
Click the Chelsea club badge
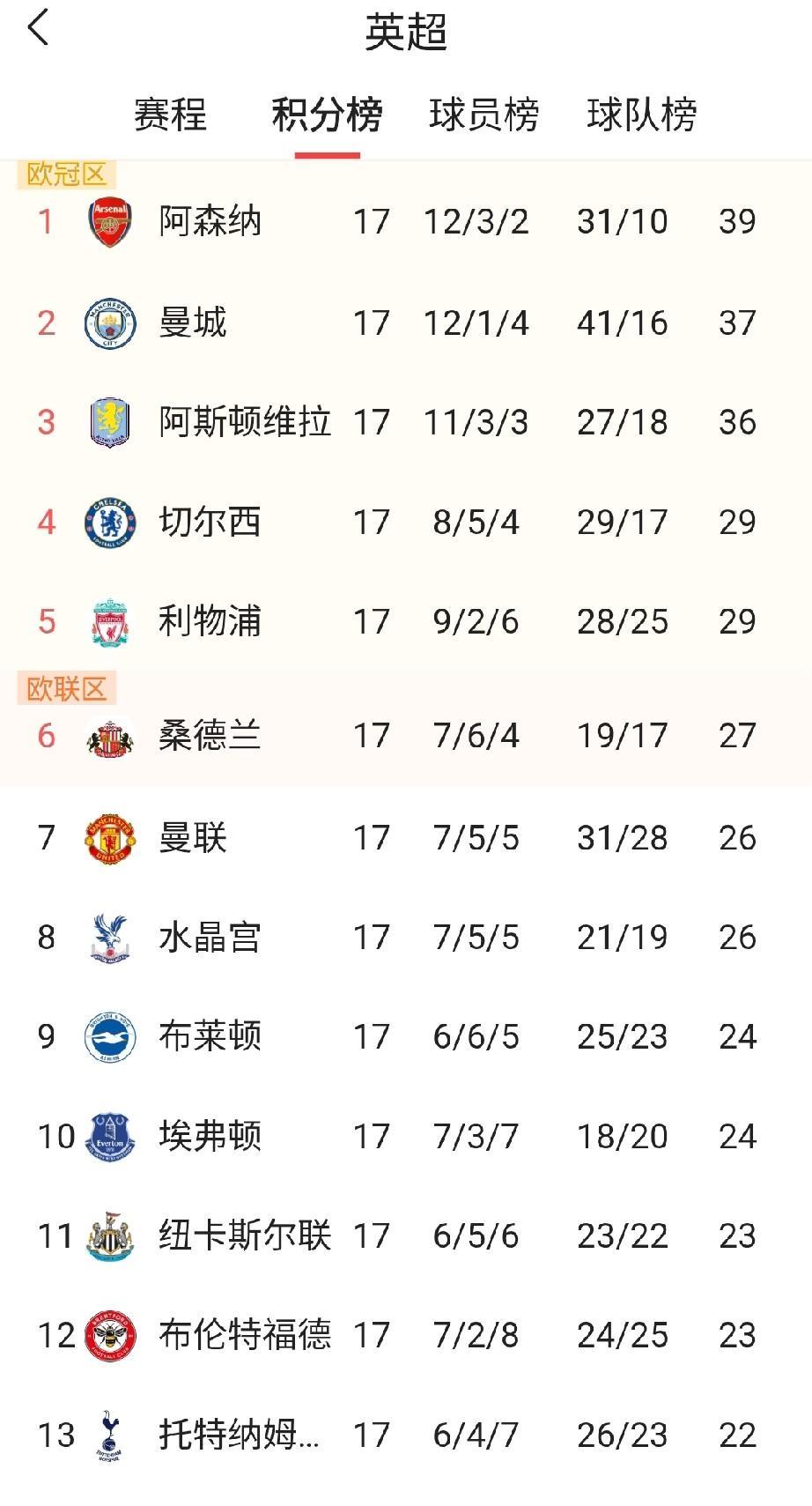[x=109, y=521]
